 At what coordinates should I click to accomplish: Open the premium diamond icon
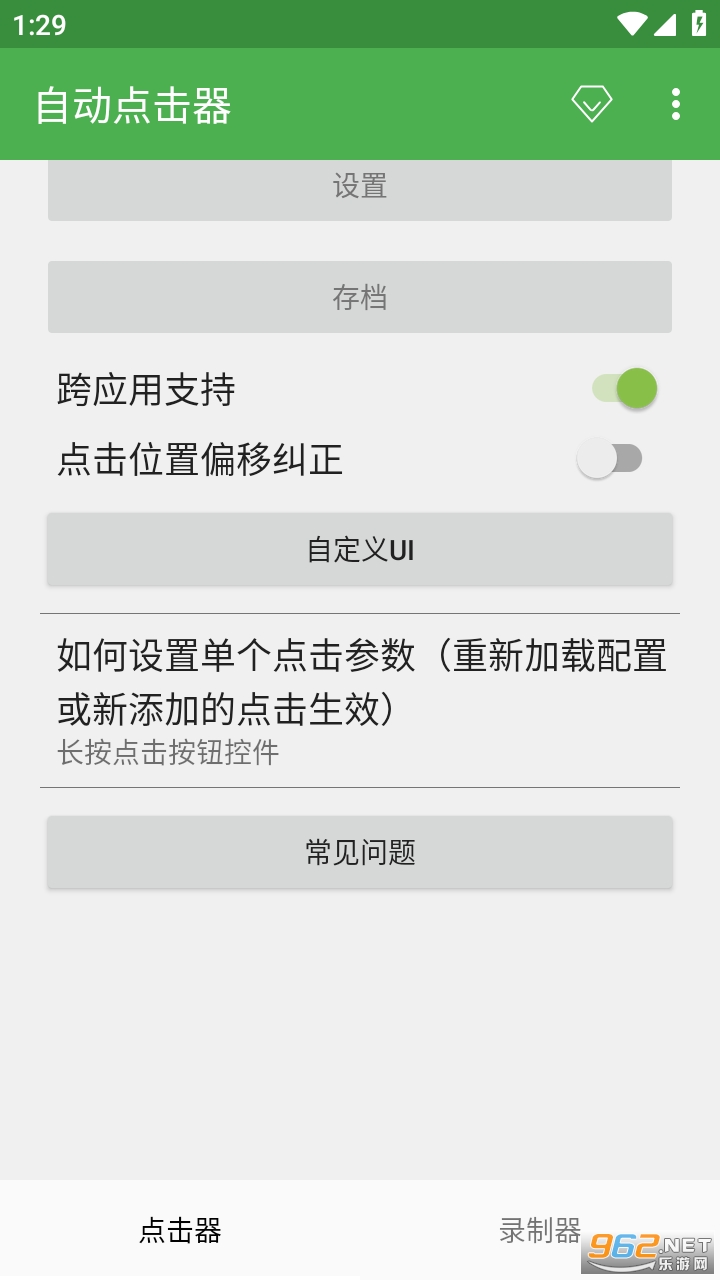591,104
